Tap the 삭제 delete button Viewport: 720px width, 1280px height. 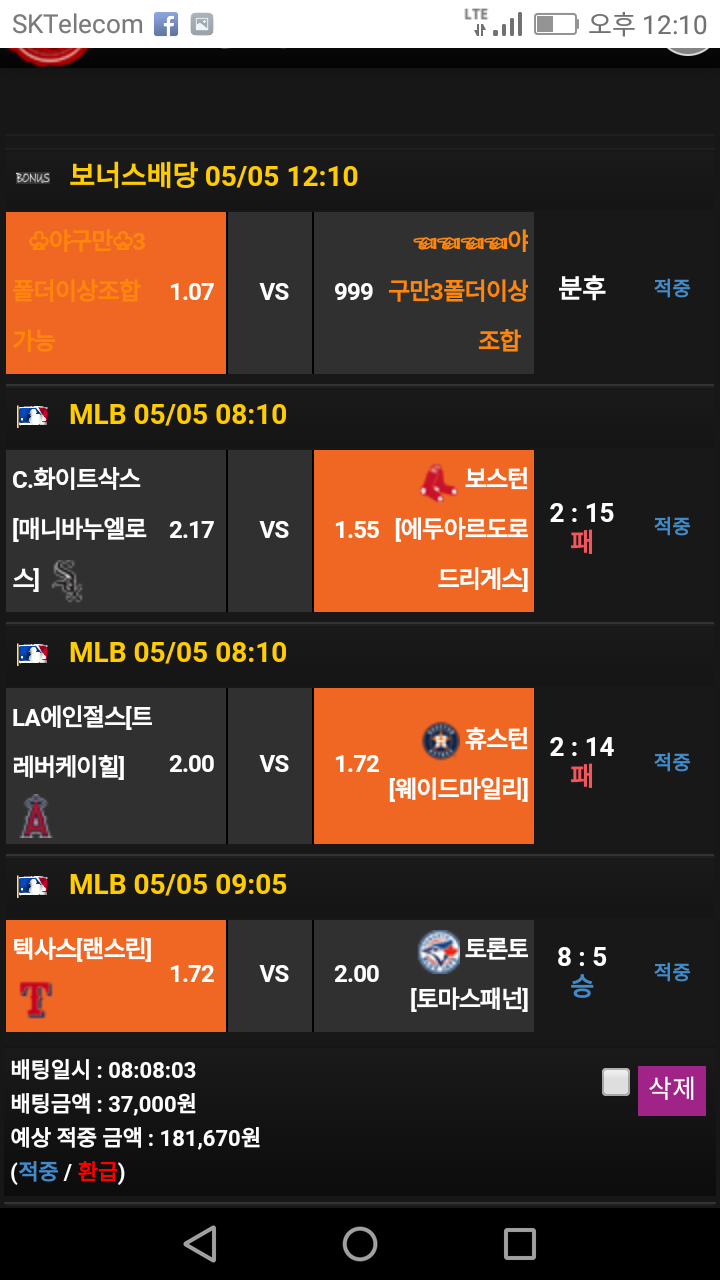(x=671, y=1089)
